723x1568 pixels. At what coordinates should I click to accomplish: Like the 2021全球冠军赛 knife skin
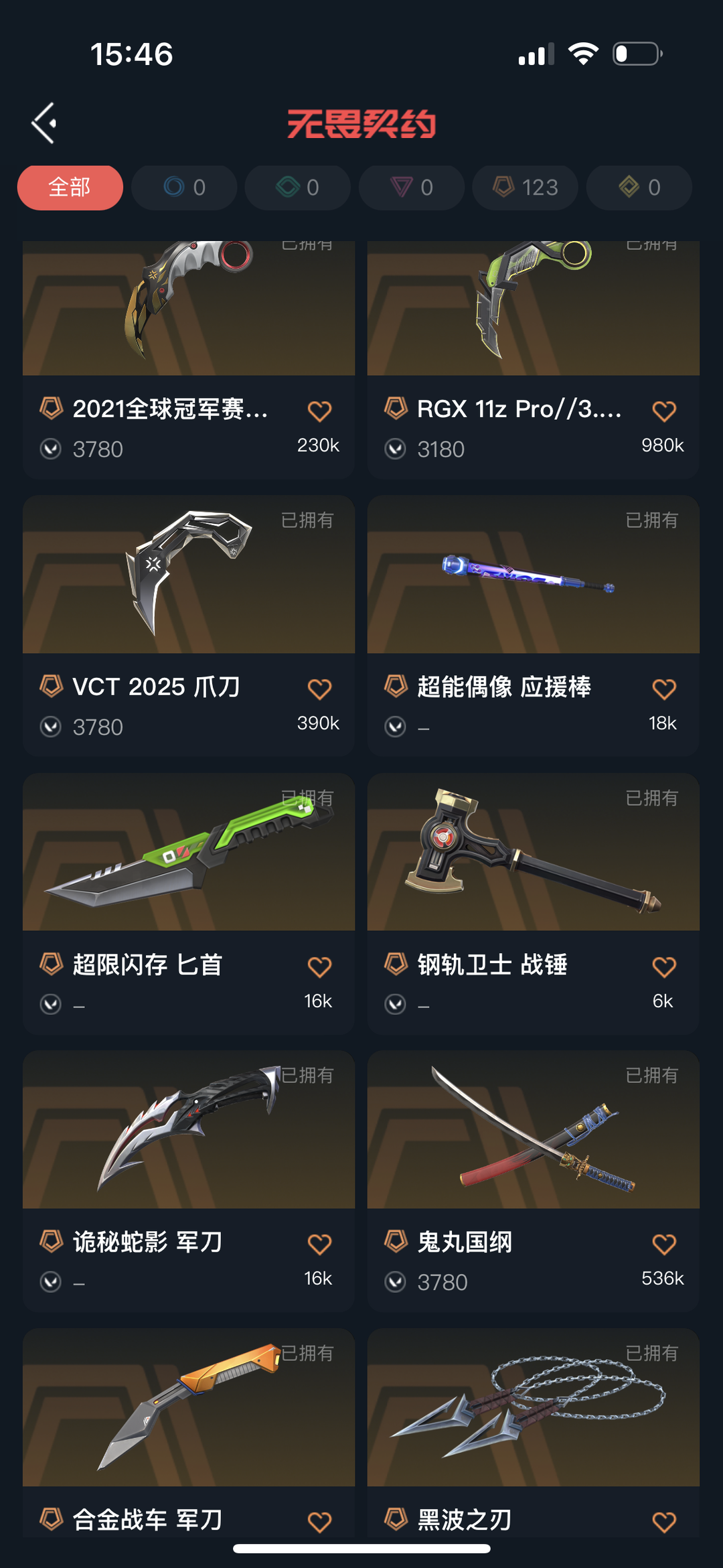coord(319,411)
